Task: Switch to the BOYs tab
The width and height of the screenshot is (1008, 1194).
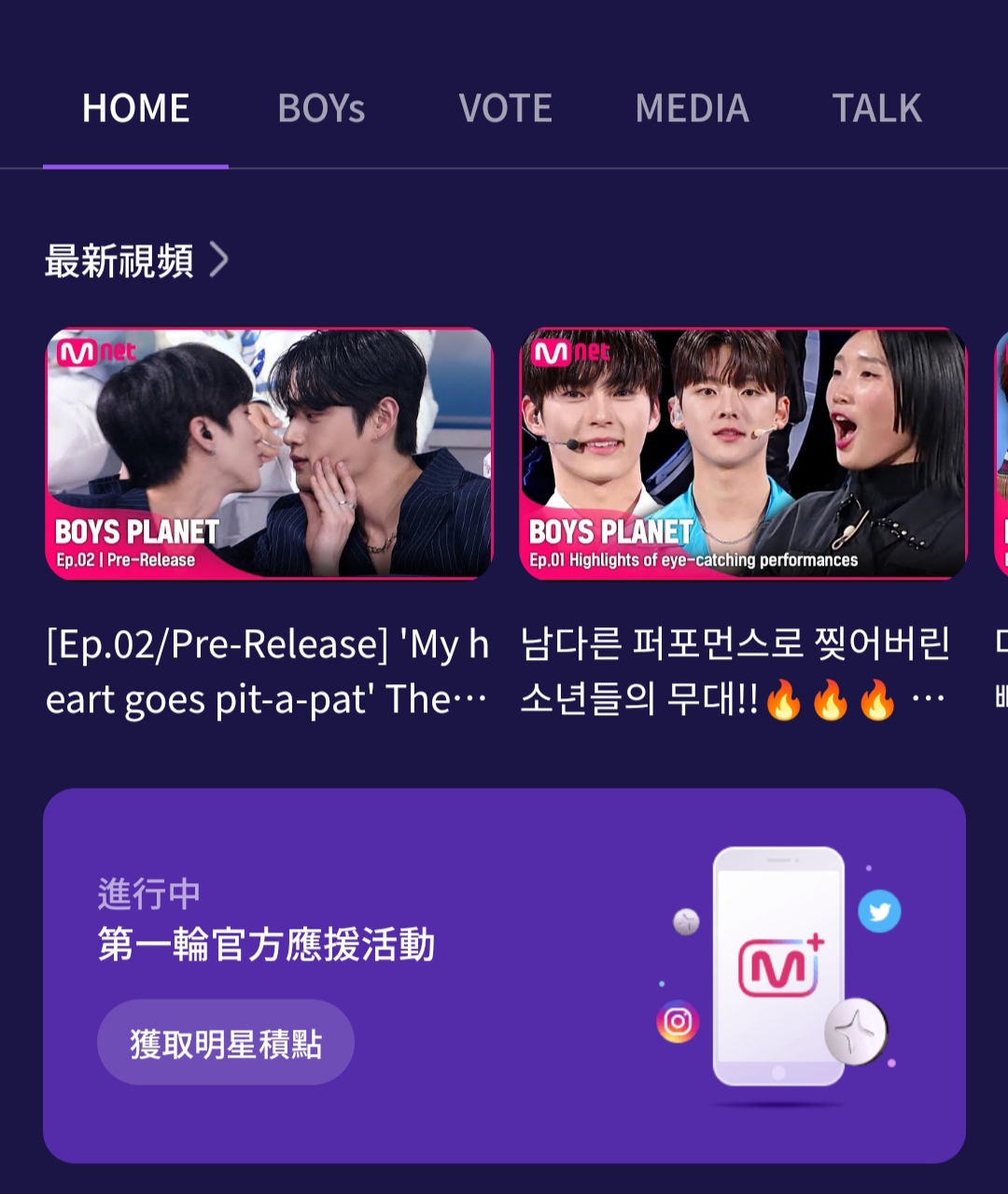Action: point(321,109)
